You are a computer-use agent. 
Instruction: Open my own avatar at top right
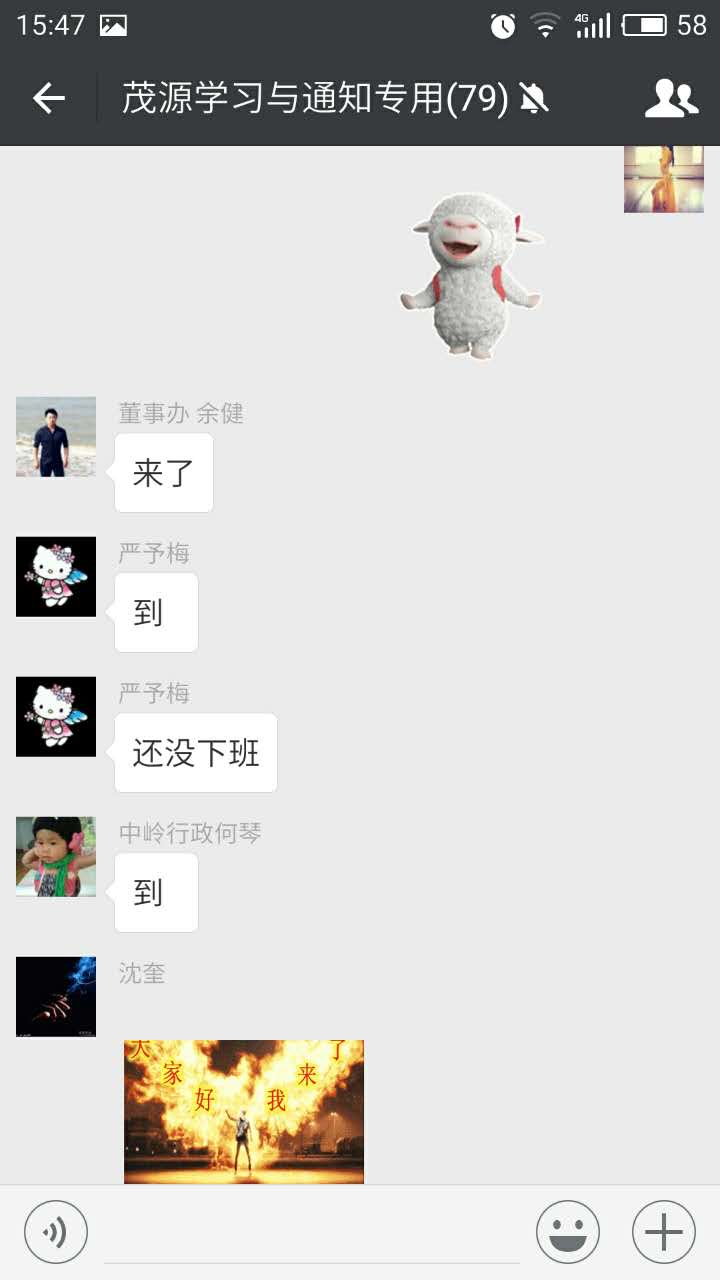coord(663,180)
